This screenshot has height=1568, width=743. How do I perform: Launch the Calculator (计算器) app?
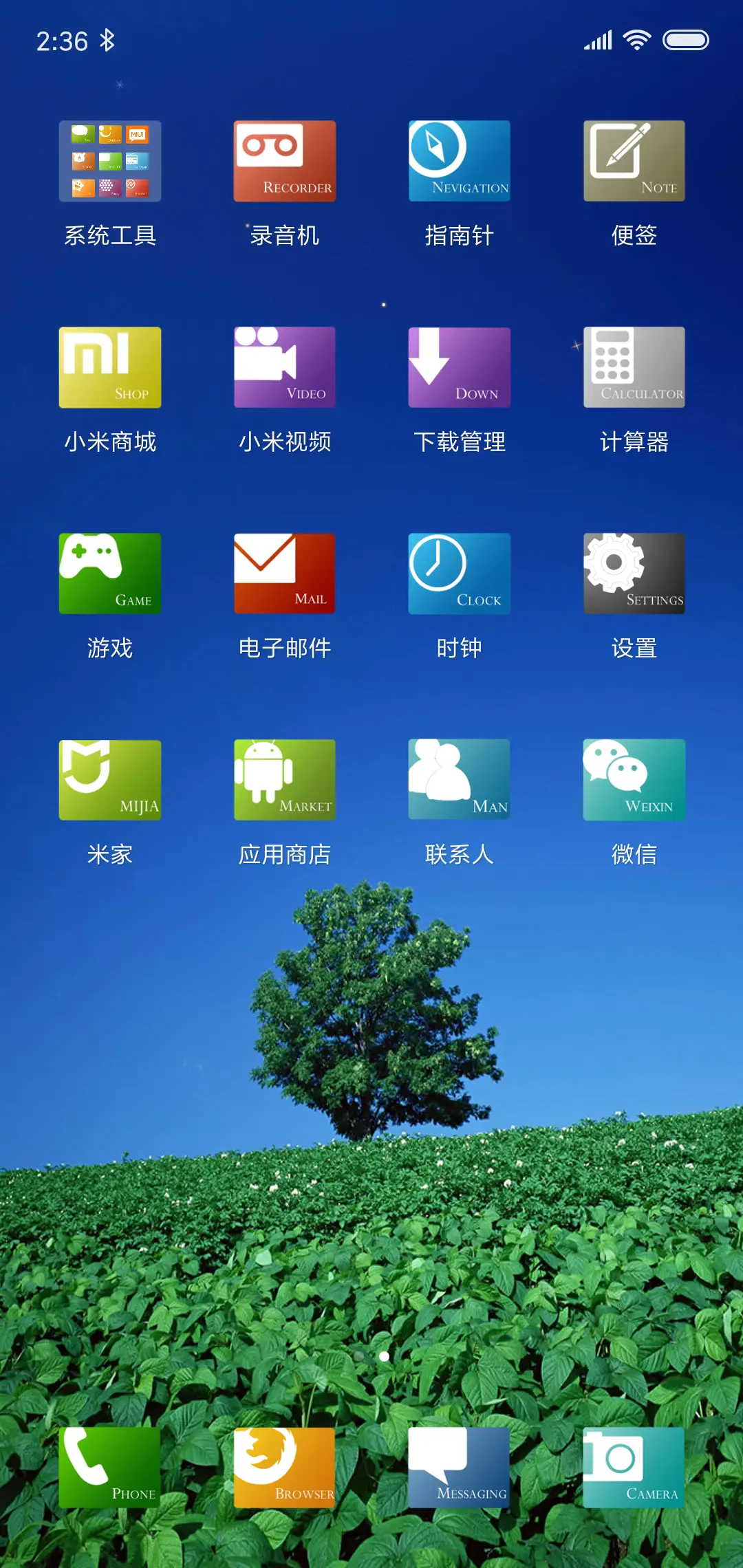pyautogui.click(x=633, y=368)
